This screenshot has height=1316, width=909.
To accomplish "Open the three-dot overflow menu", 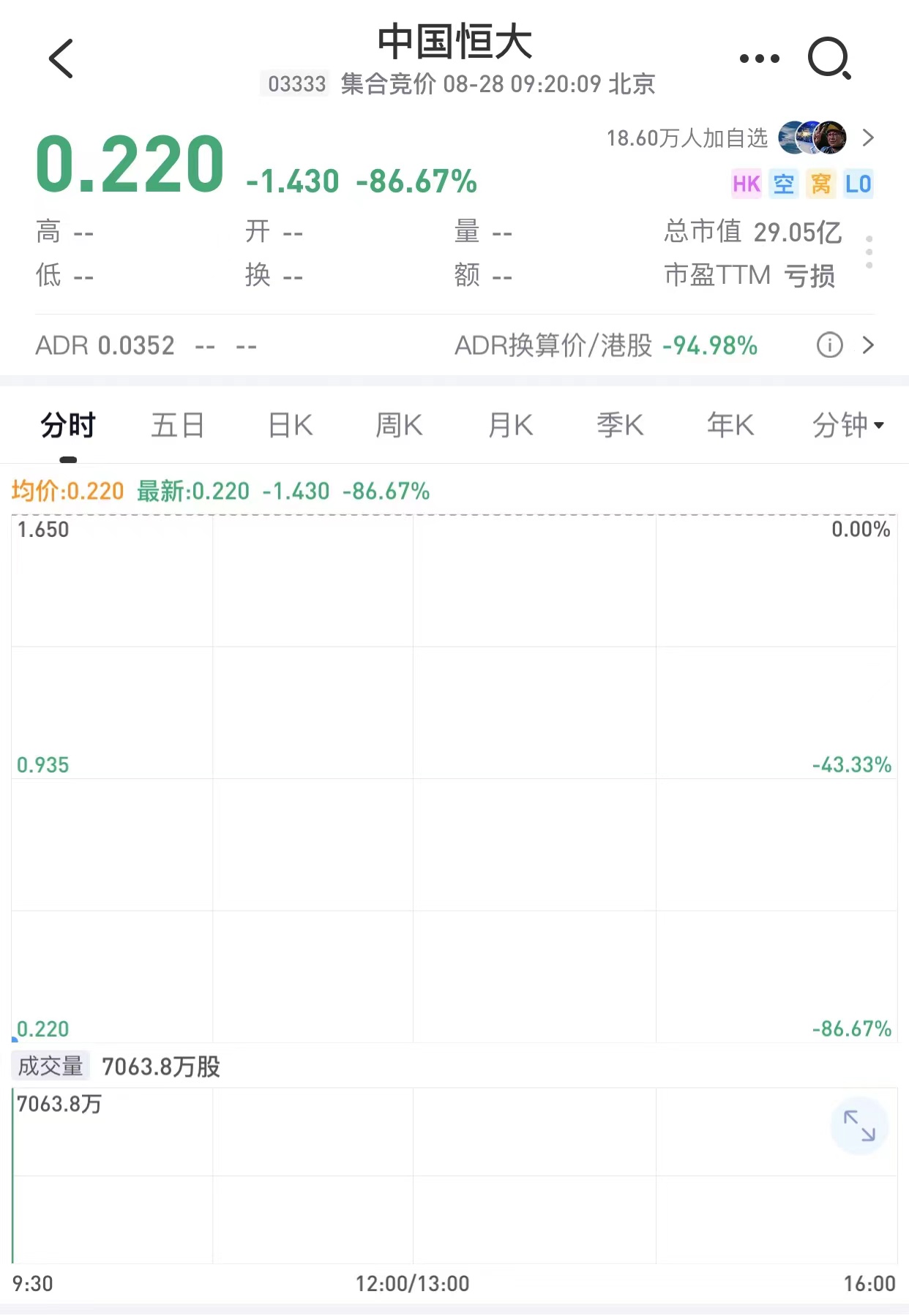I will [759, 59].
